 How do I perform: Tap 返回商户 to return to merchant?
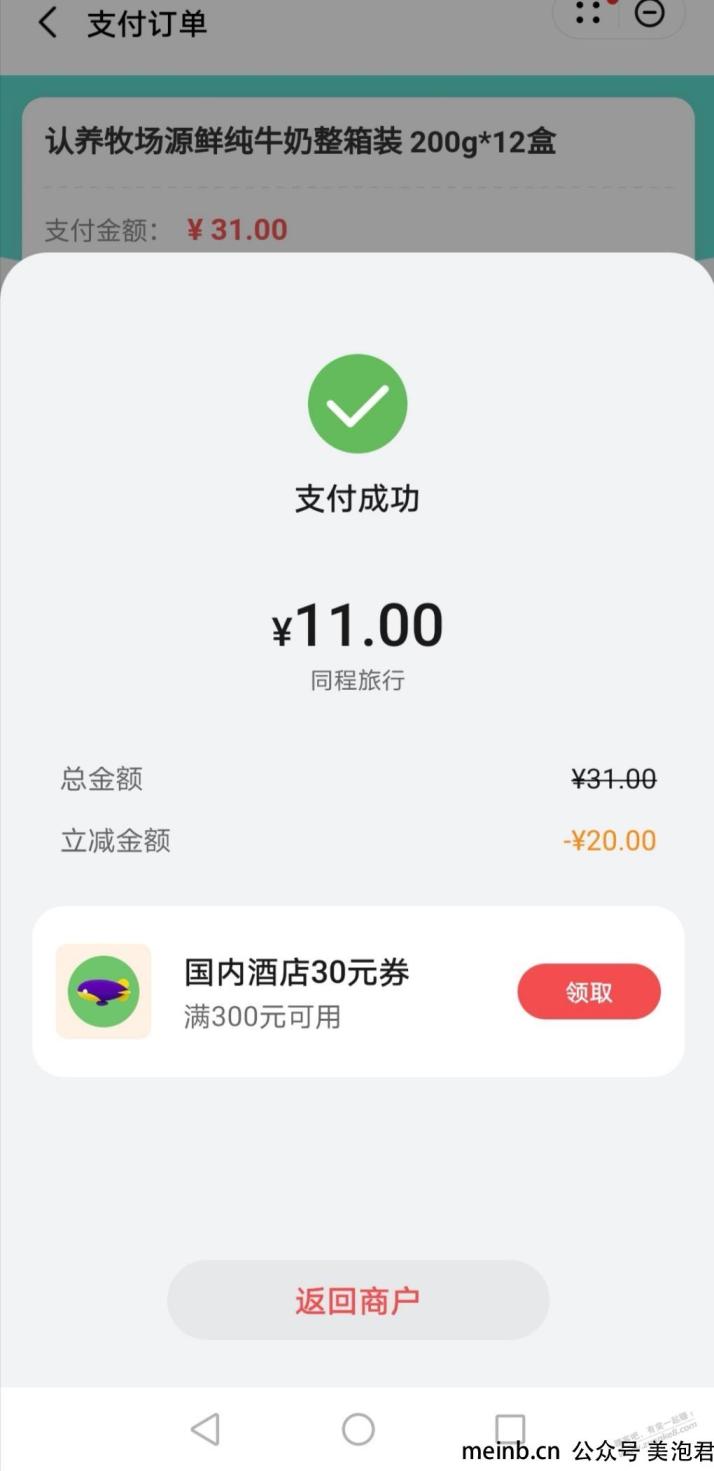(x=358, y=1300)
